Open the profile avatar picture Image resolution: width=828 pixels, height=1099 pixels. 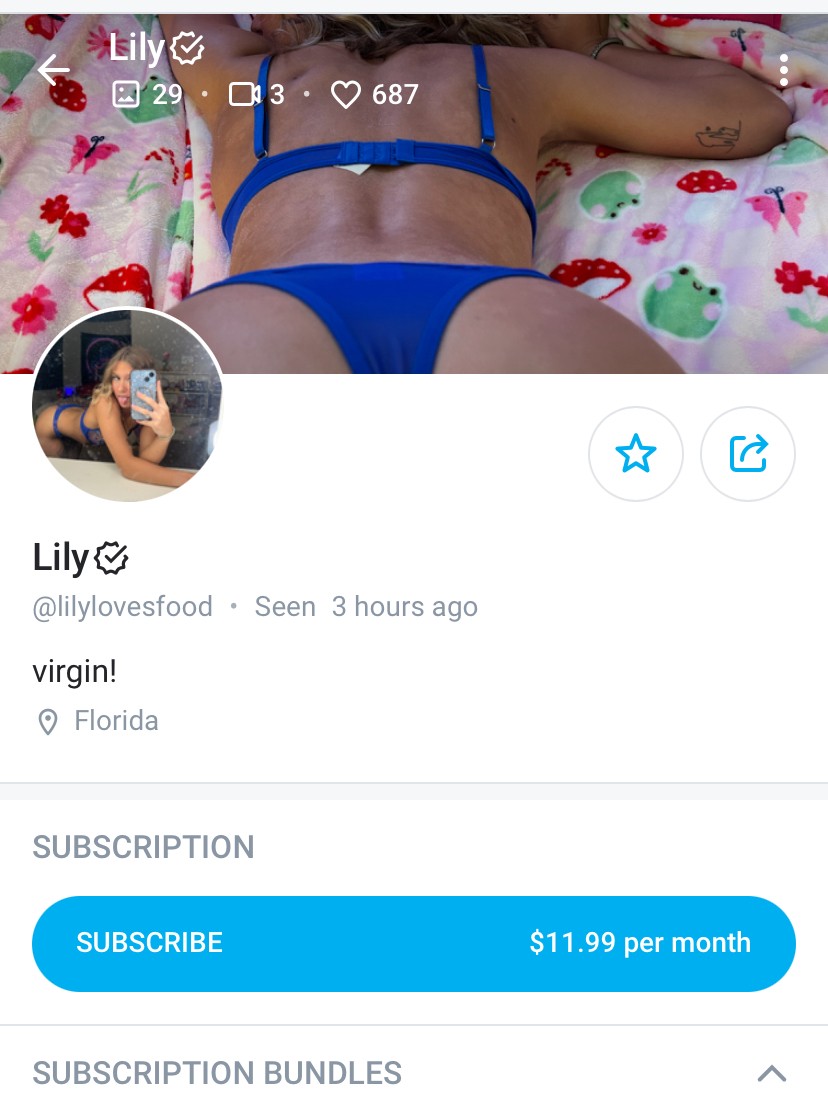127,405
